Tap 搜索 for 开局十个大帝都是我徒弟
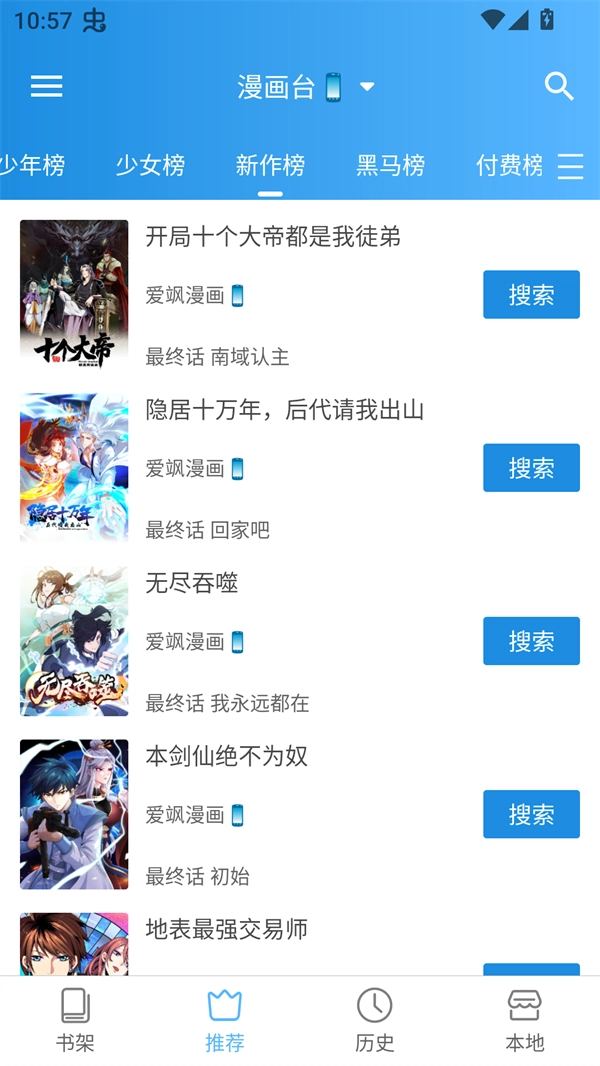Screen dimensions: 600x1066 point(531,295)
